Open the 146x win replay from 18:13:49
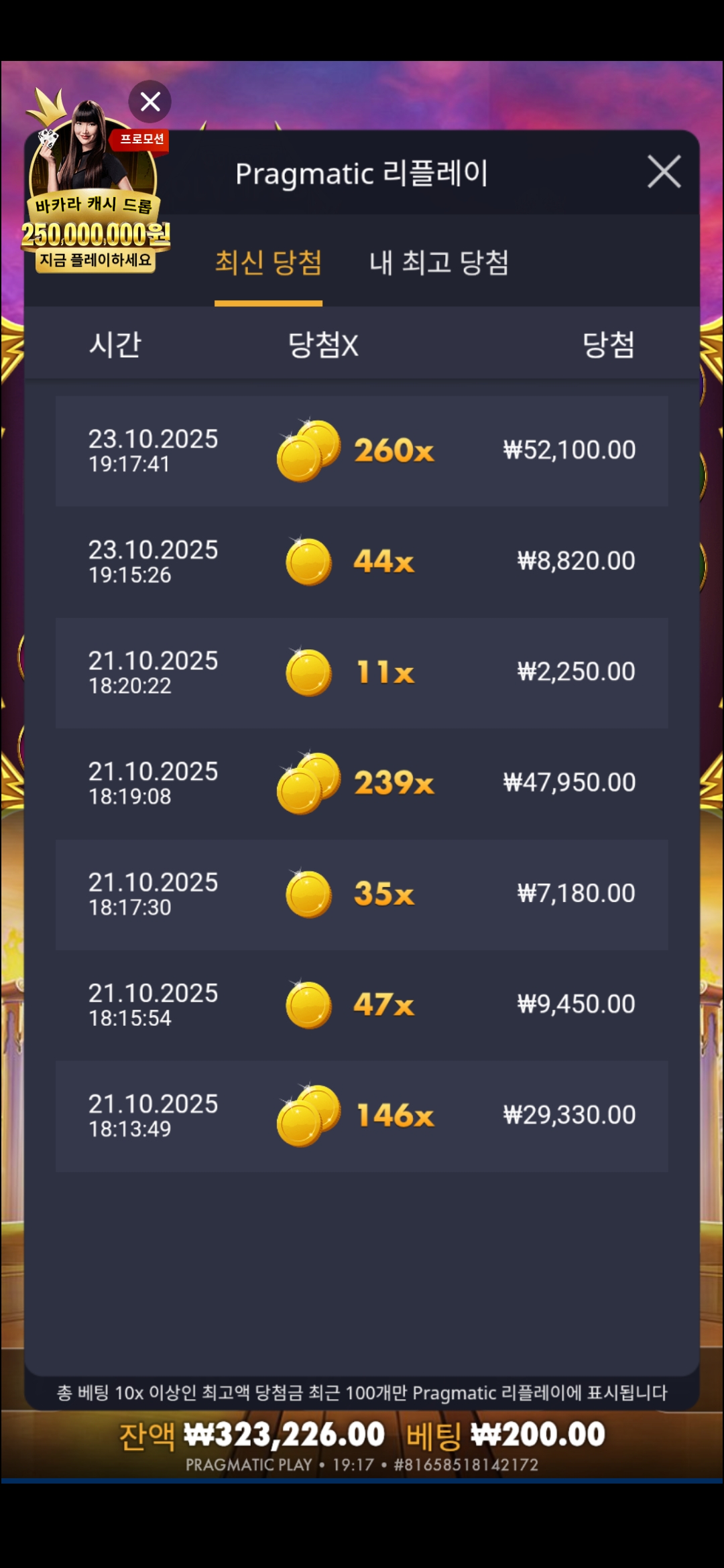 362,1116
